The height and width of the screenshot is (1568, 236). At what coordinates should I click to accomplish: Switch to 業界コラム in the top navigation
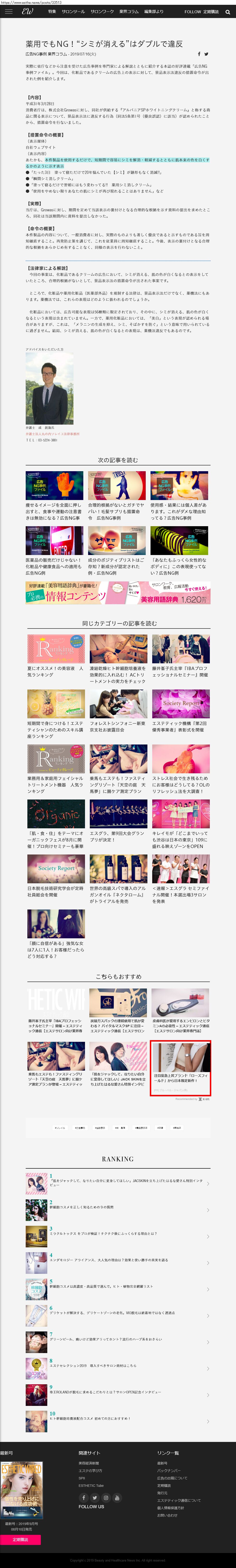(128, 12)
